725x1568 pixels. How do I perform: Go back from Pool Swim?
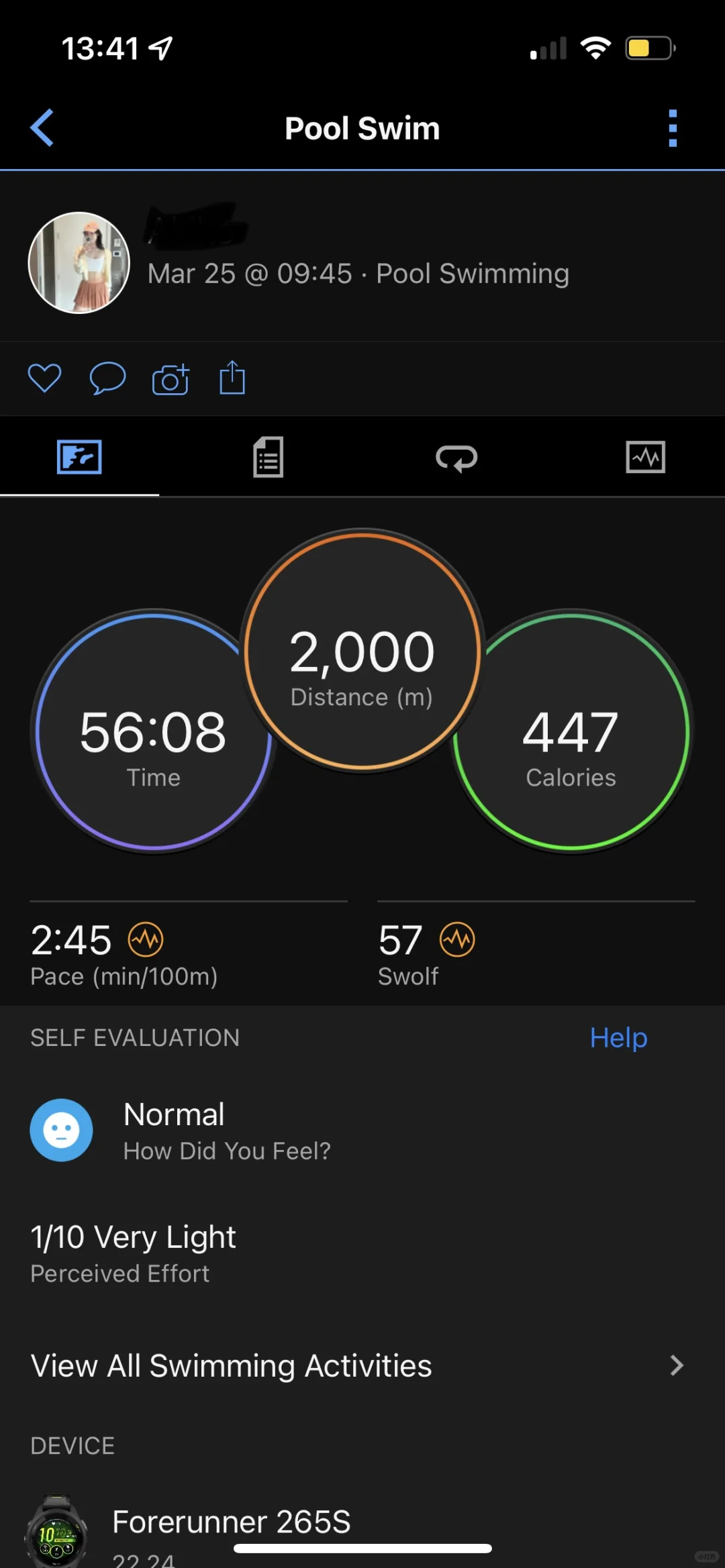(x=42, y=127)
